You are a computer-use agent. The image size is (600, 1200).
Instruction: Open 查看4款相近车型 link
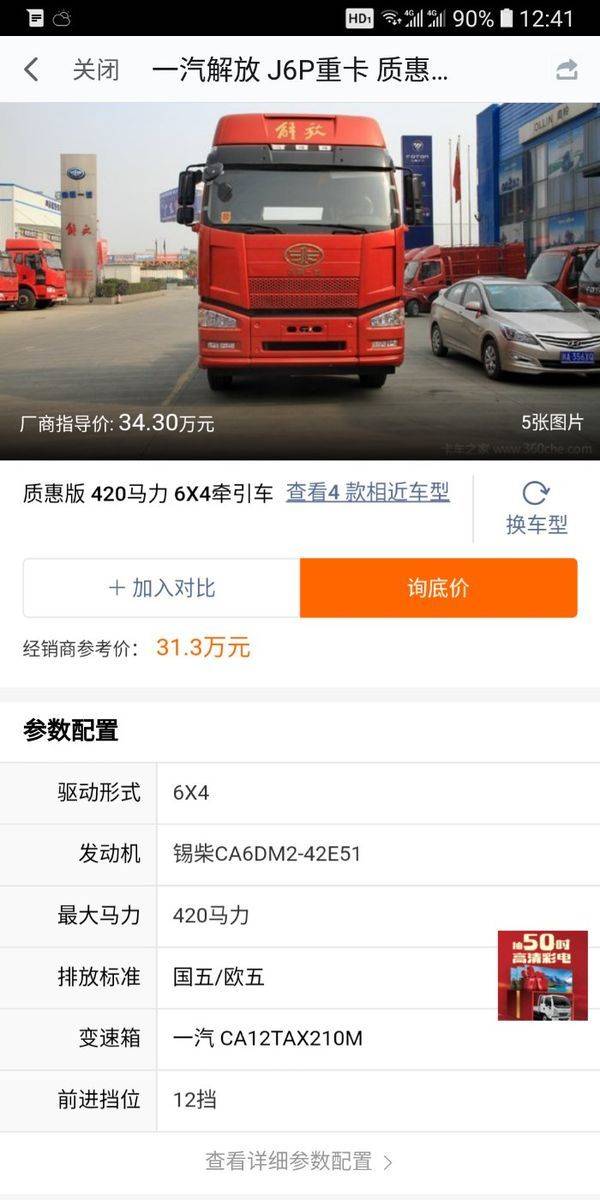tap(367, 492)
